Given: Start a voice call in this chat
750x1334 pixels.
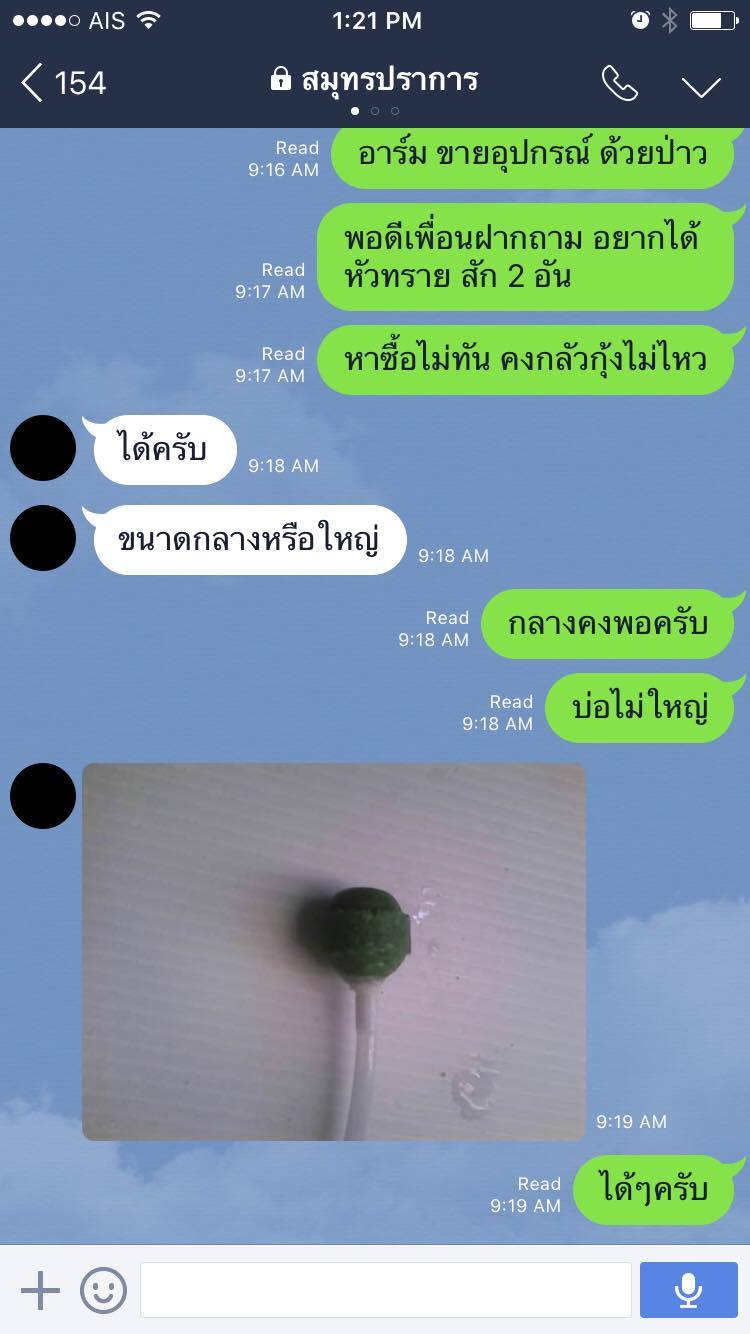Looking at the screenshot, I should pos(620,84).
